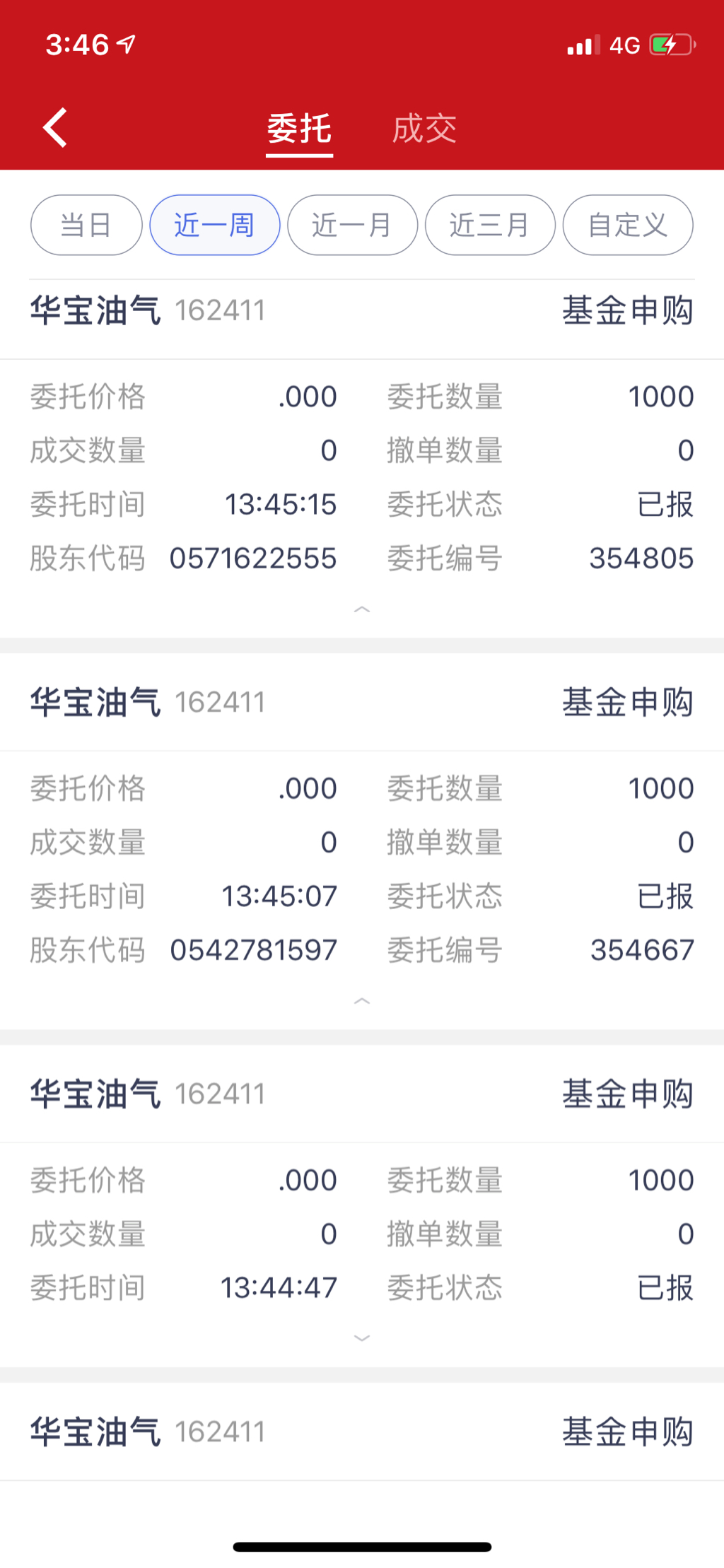Collapse the order placed at 13:45:07

pos(362,1001)
